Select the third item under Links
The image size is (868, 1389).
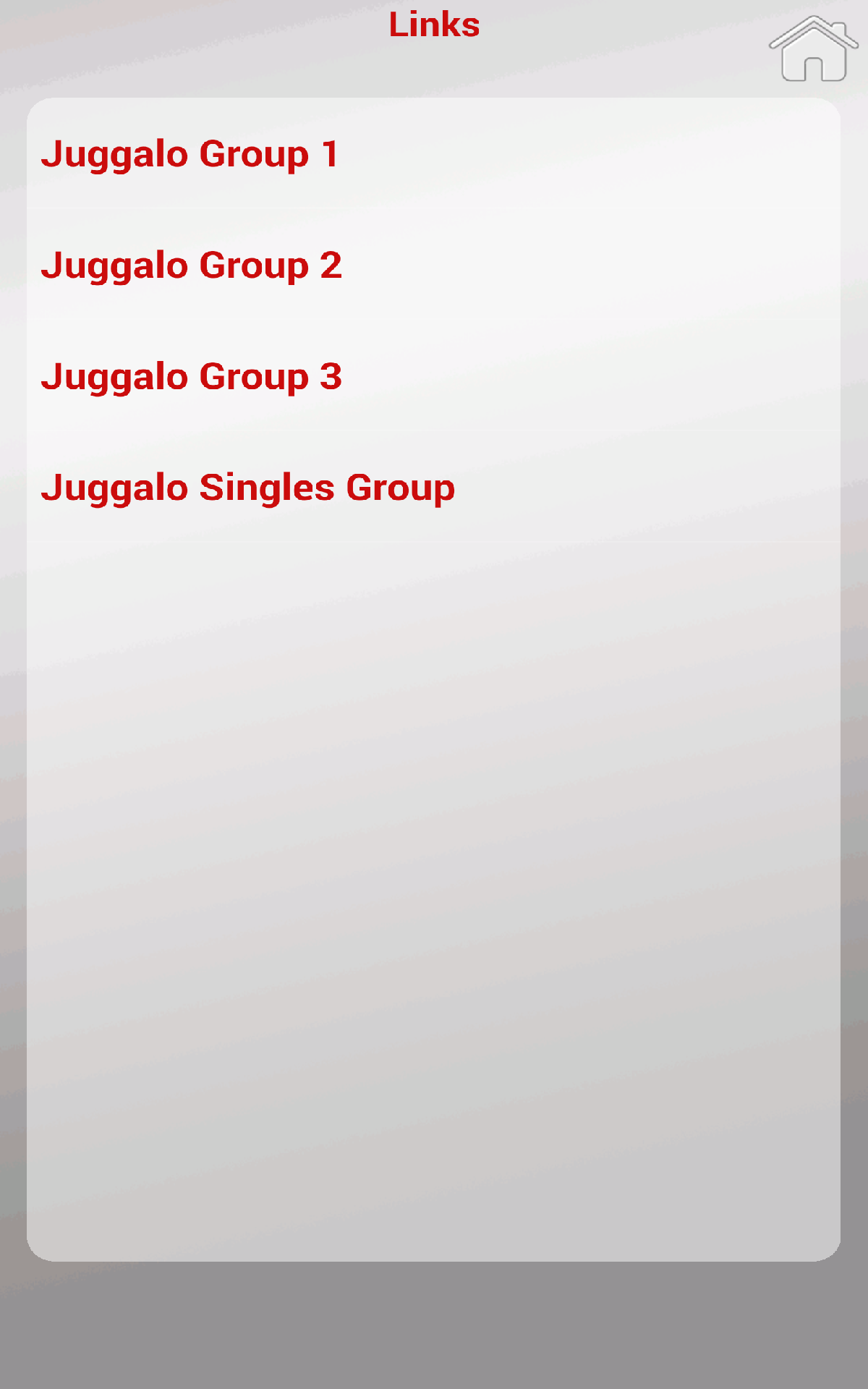[192, 376]
